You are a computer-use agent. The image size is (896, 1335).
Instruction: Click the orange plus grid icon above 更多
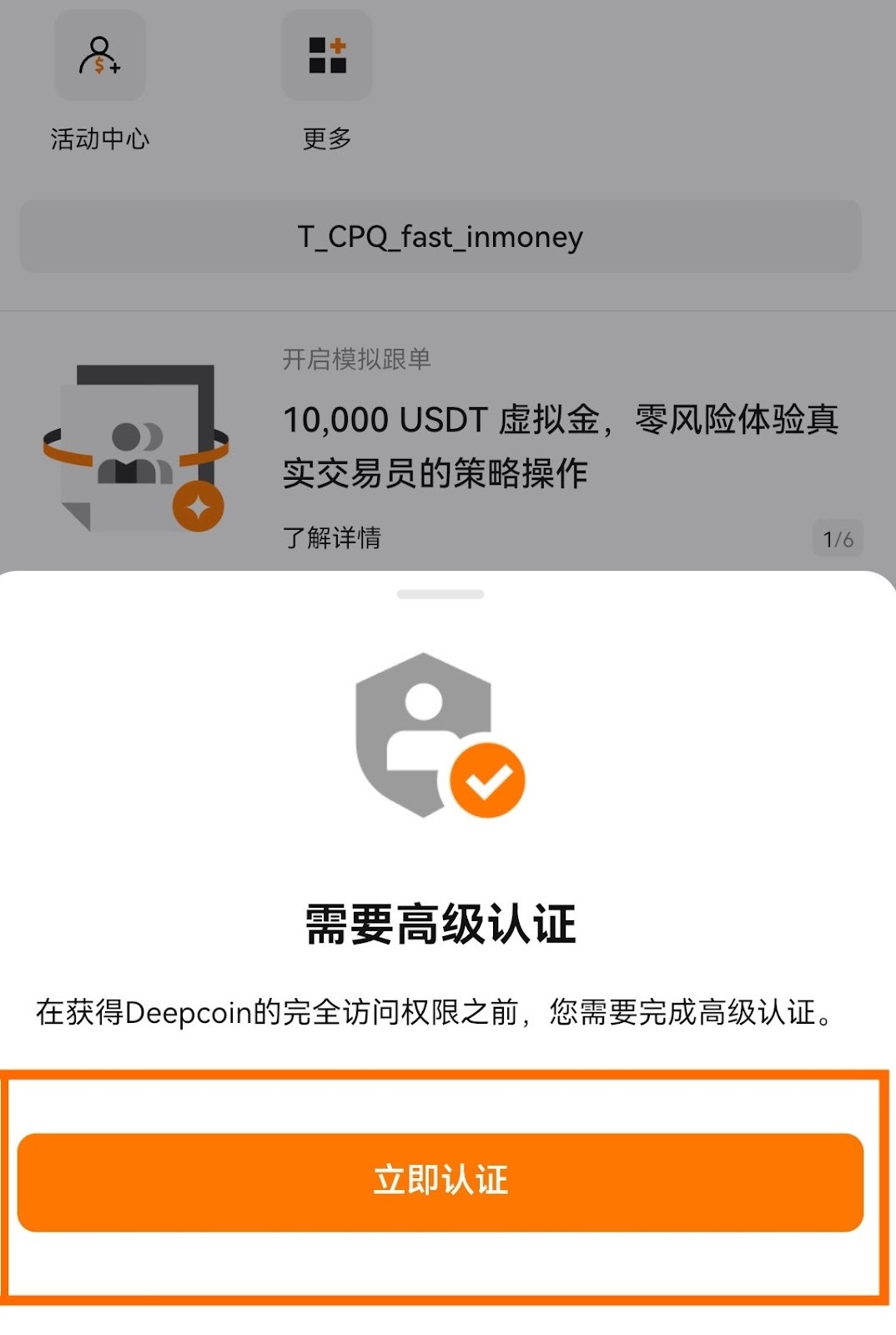coord(326,54)
